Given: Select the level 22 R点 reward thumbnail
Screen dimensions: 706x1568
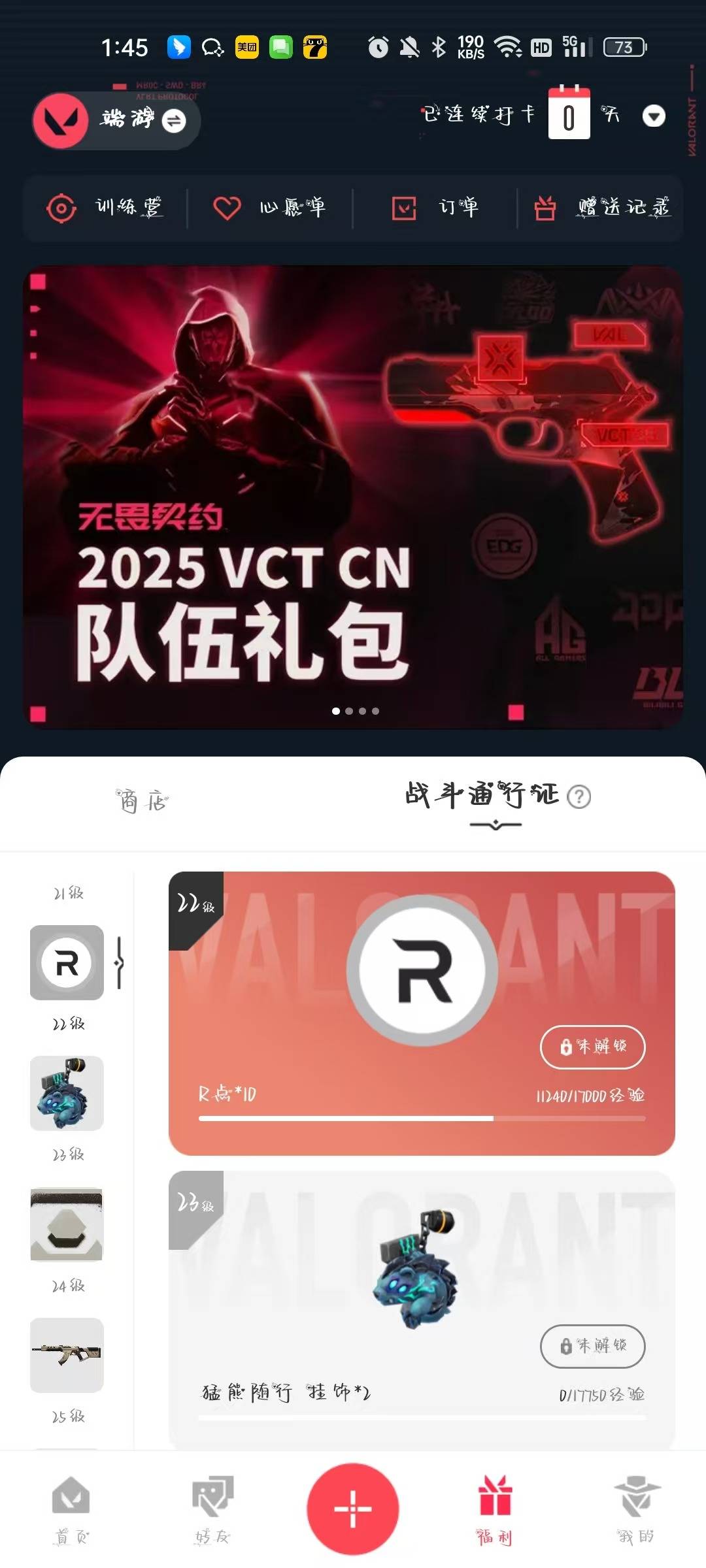Looking at the screenshot, I should click(x=67, y=962).
